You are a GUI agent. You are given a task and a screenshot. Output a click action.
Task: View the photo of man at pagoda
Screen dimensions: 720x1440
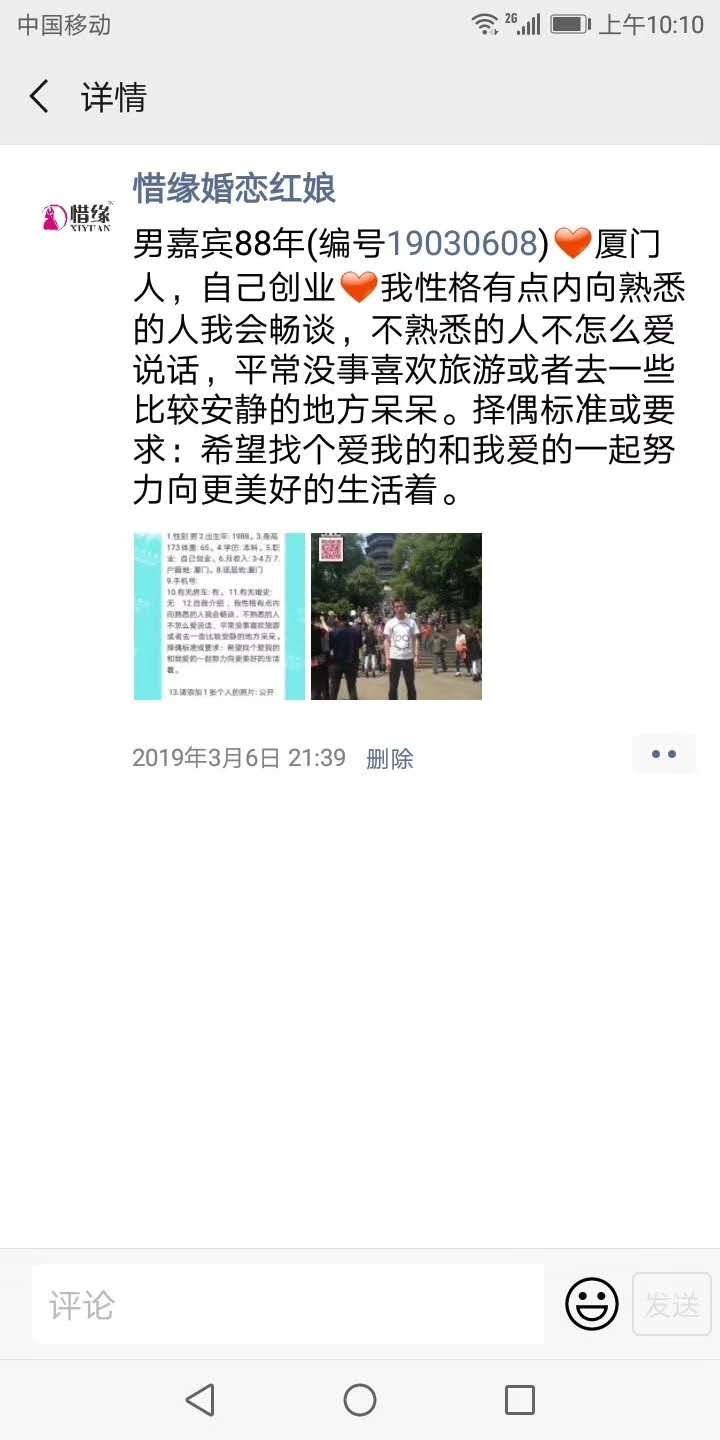point(396,616)
